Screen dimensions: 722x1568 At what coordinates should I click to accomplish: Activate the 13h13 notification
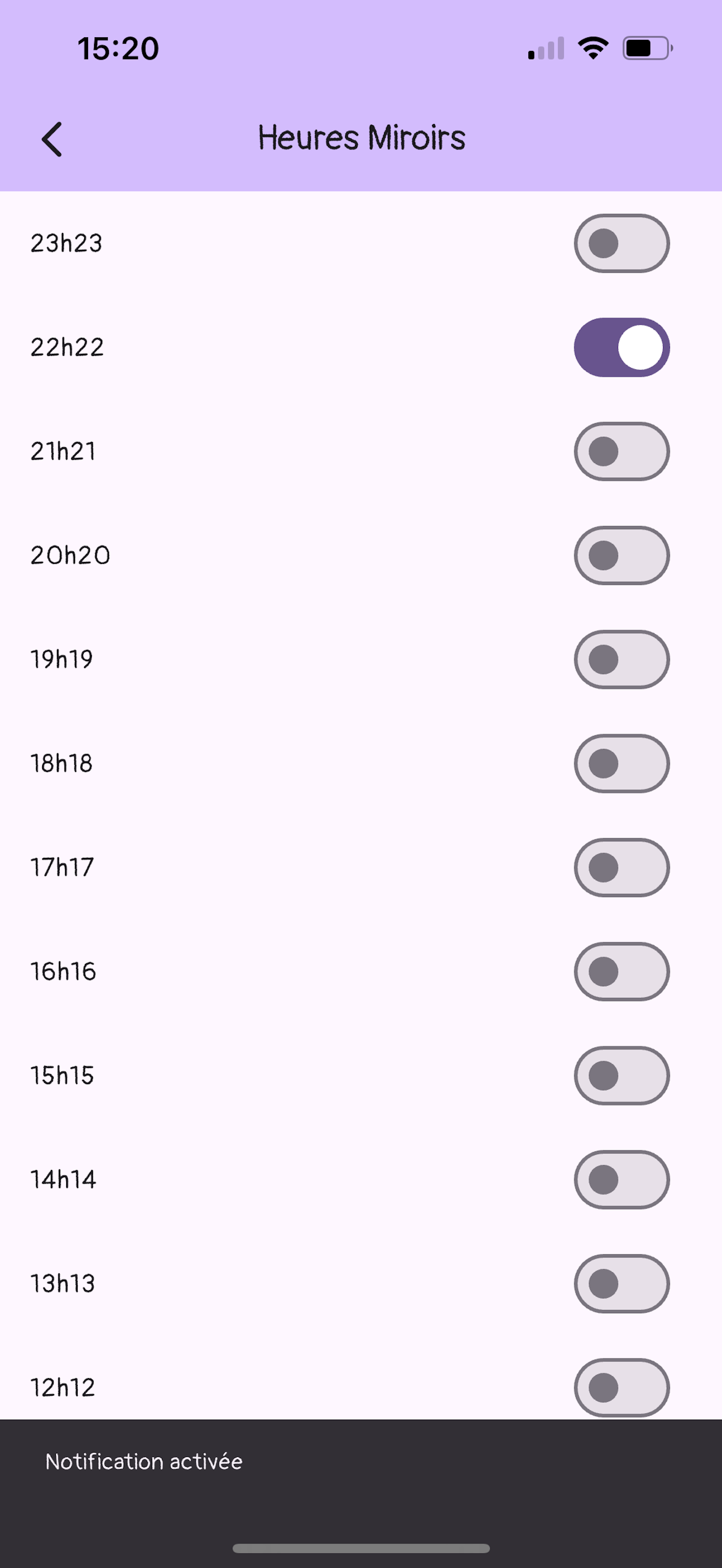621,1284
